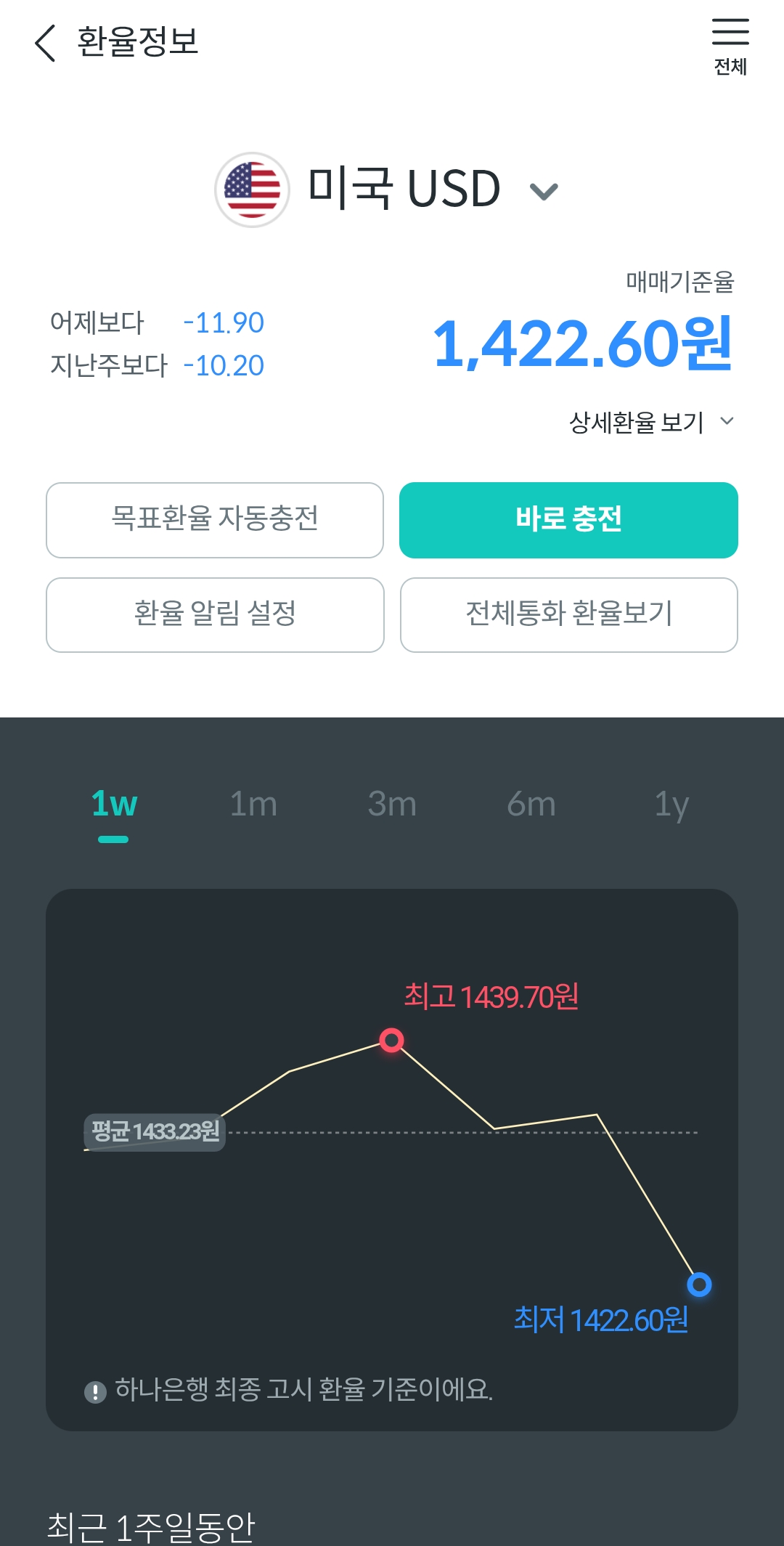Go back from 환율정보 screen

tap(45, 43)
